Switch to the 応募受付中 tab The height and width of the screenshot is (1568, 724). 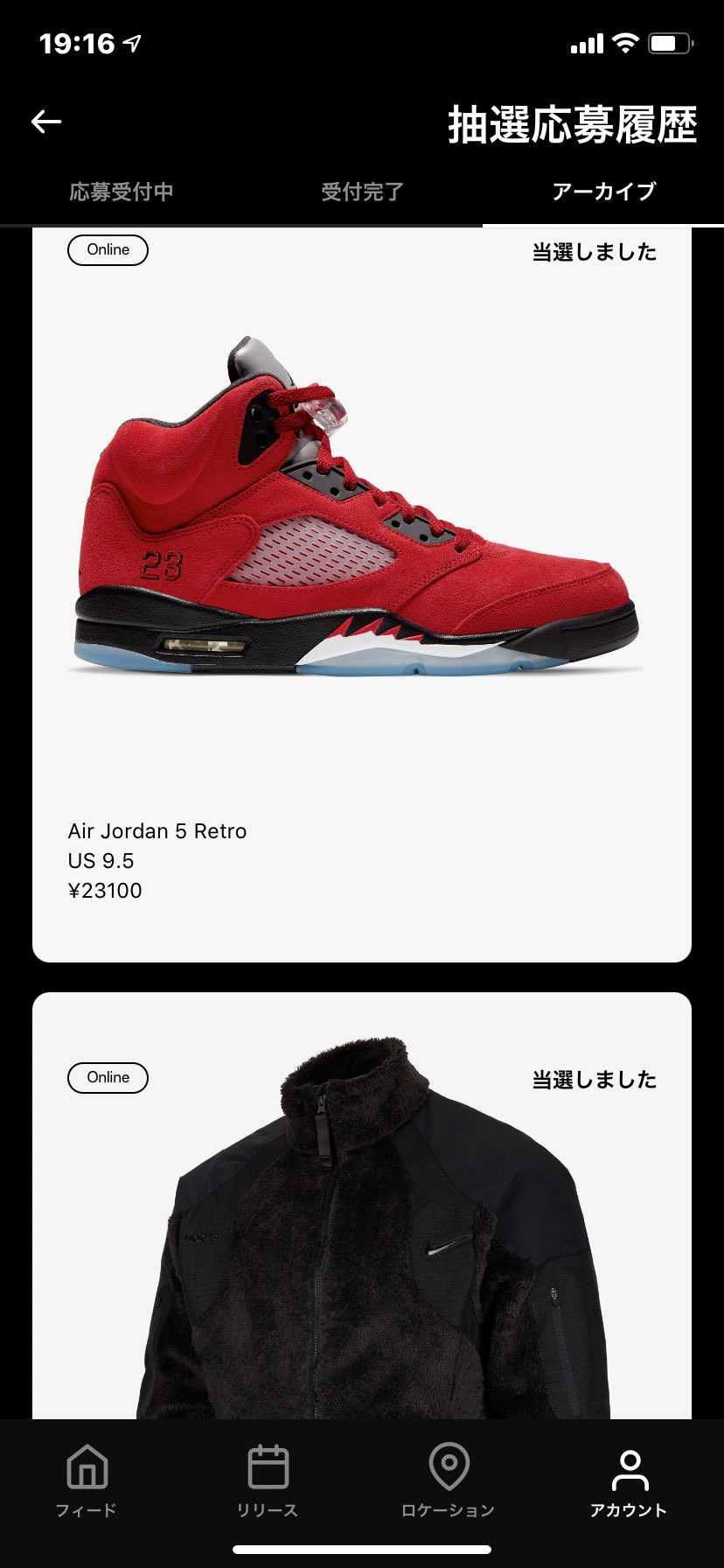click(x=121, y=192)
